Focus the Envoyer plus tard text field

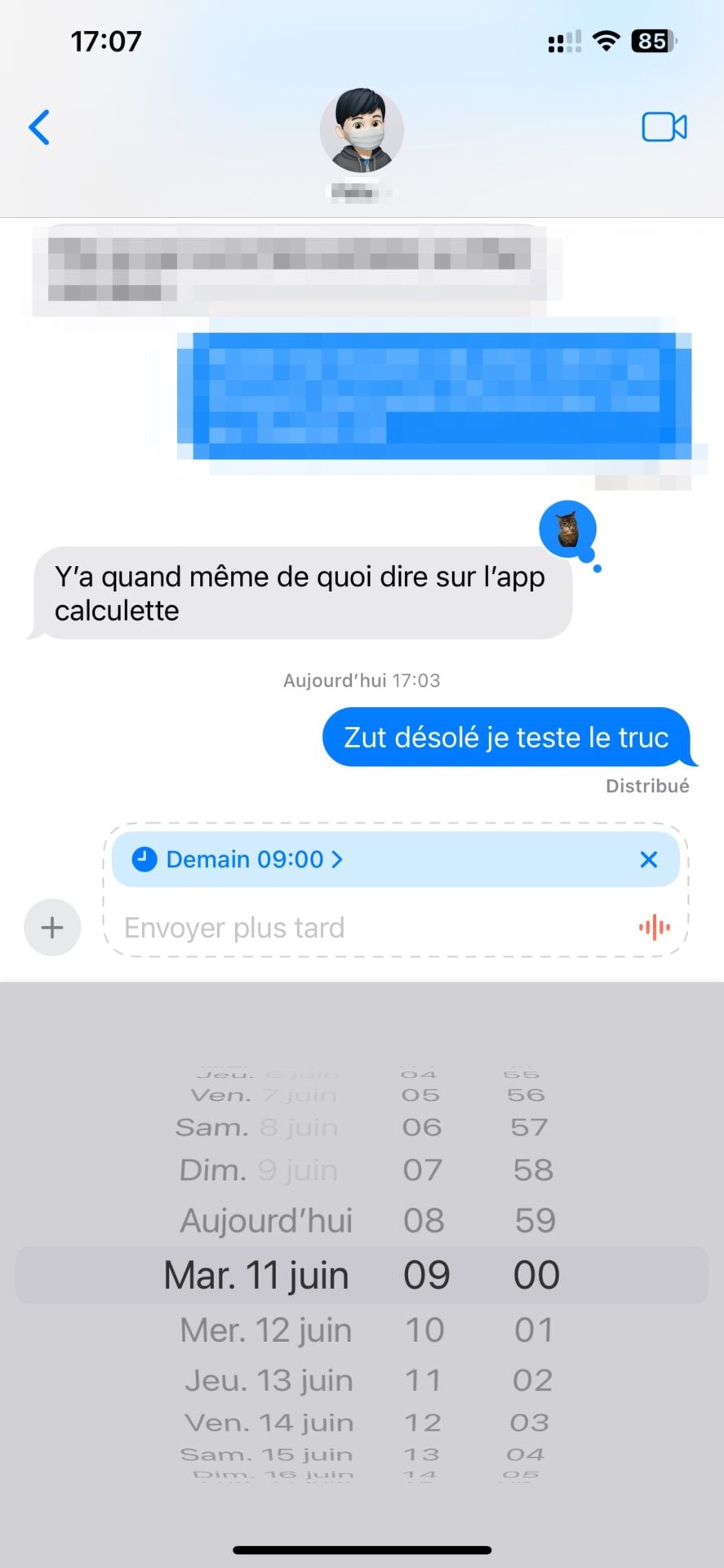[x=367, y=928]
